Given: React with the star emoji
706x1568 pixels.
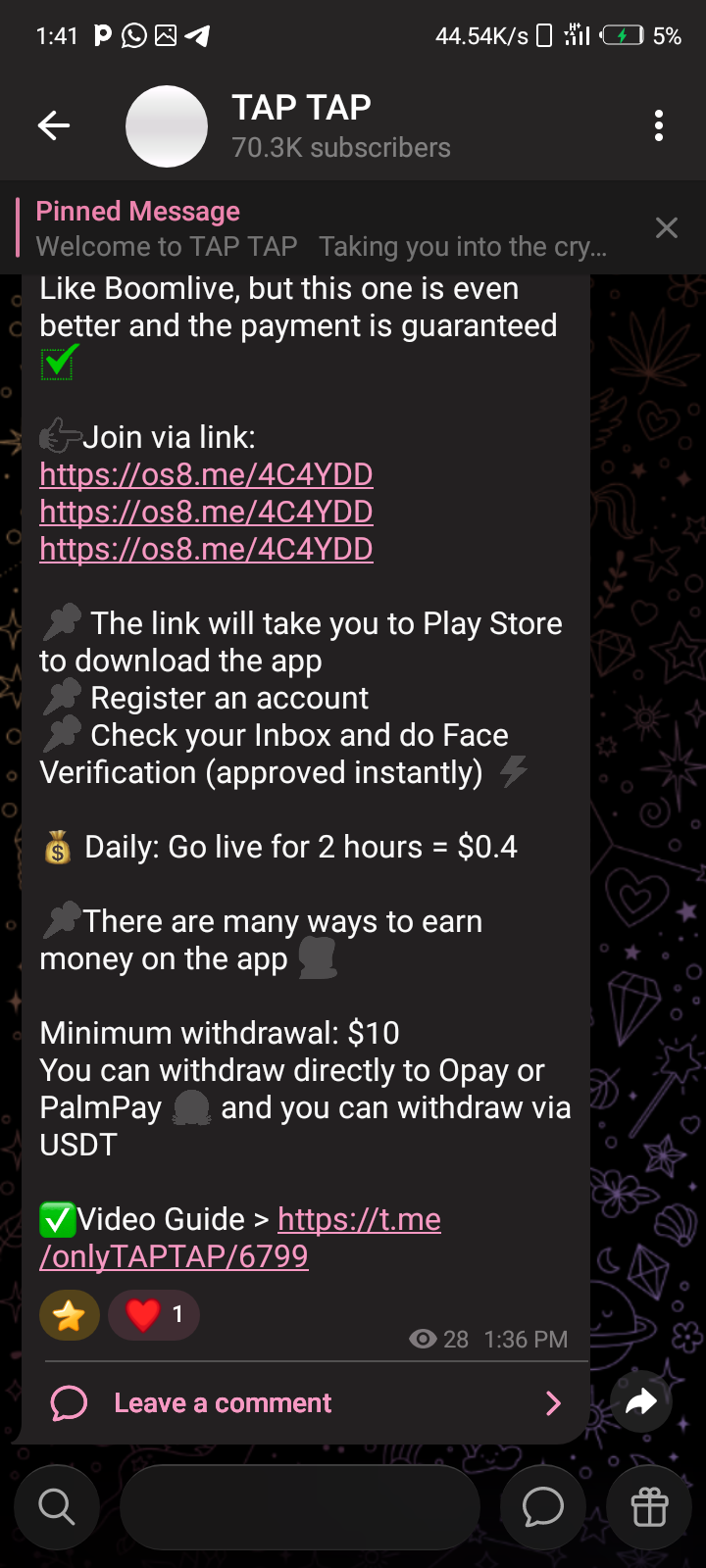Looking at the screenshot, I should click(70, 1315).
